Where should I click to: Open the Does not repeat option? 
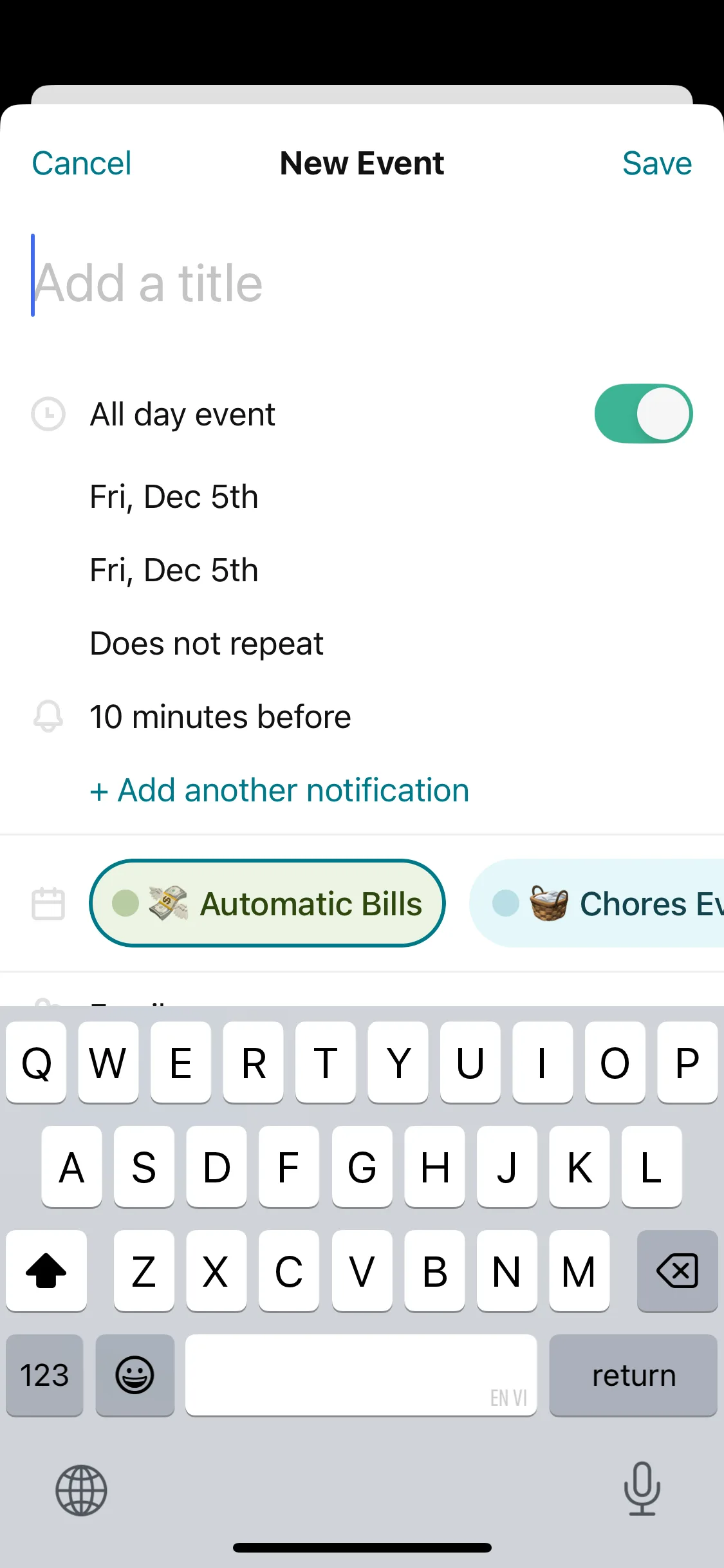tap(207, 644)
